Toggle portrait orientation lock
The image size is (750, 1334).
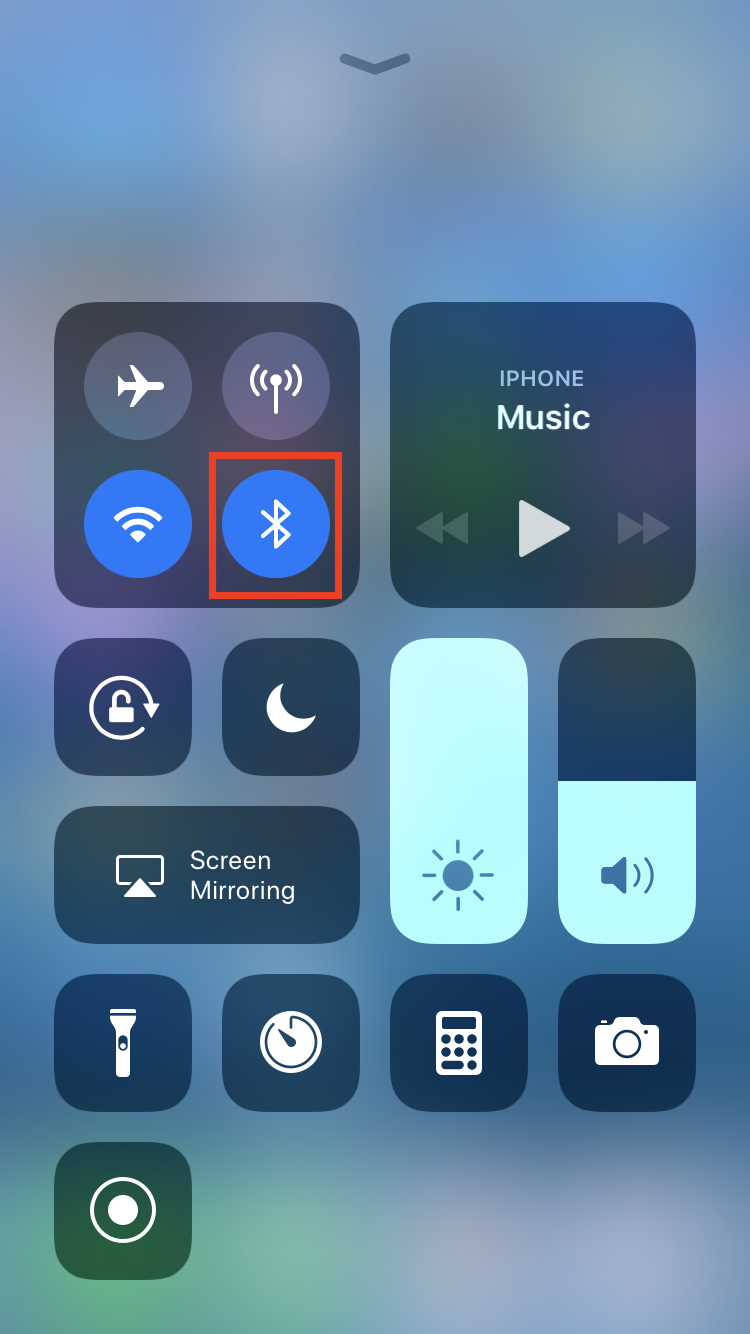tap(123, 707)
